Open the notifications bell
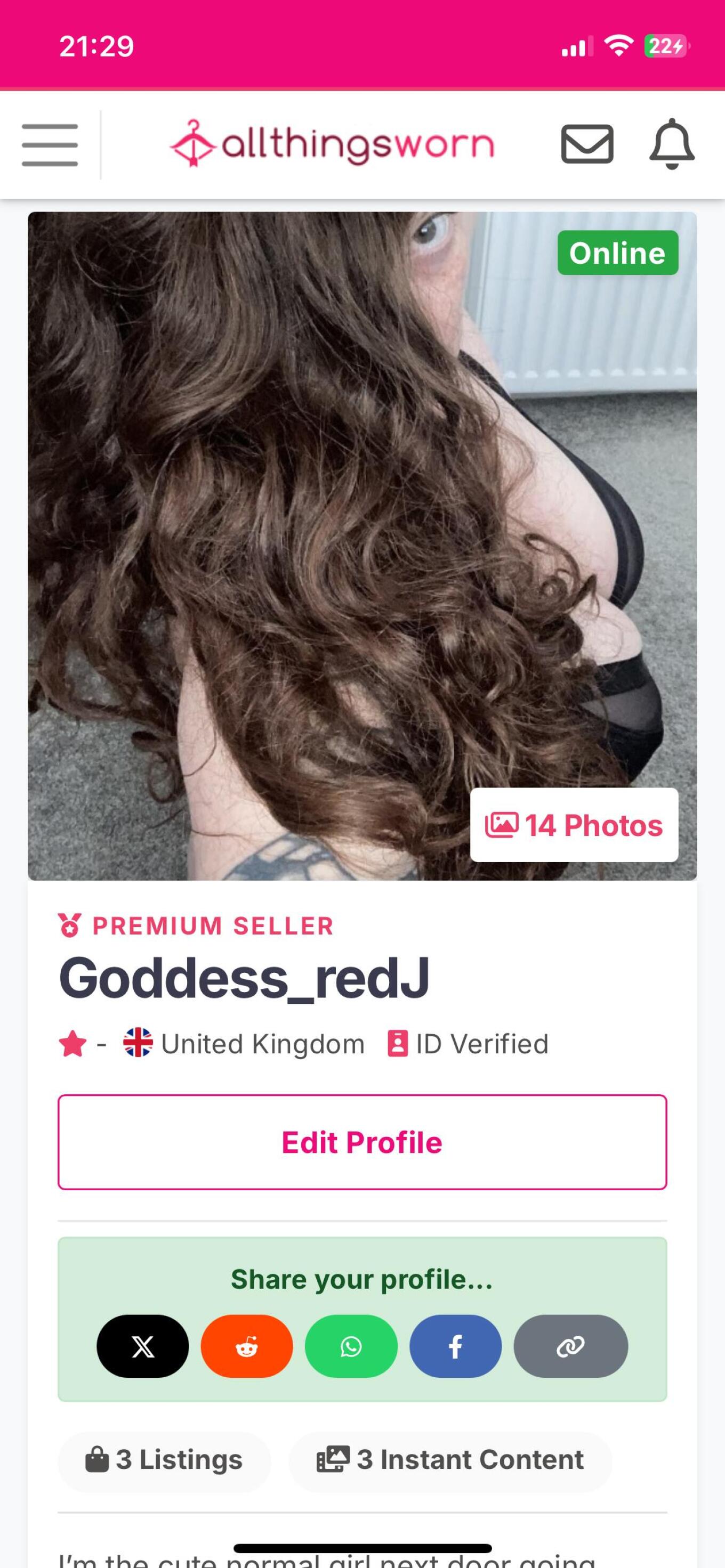This screenshot has width=725, height=1568. (672, 144)
